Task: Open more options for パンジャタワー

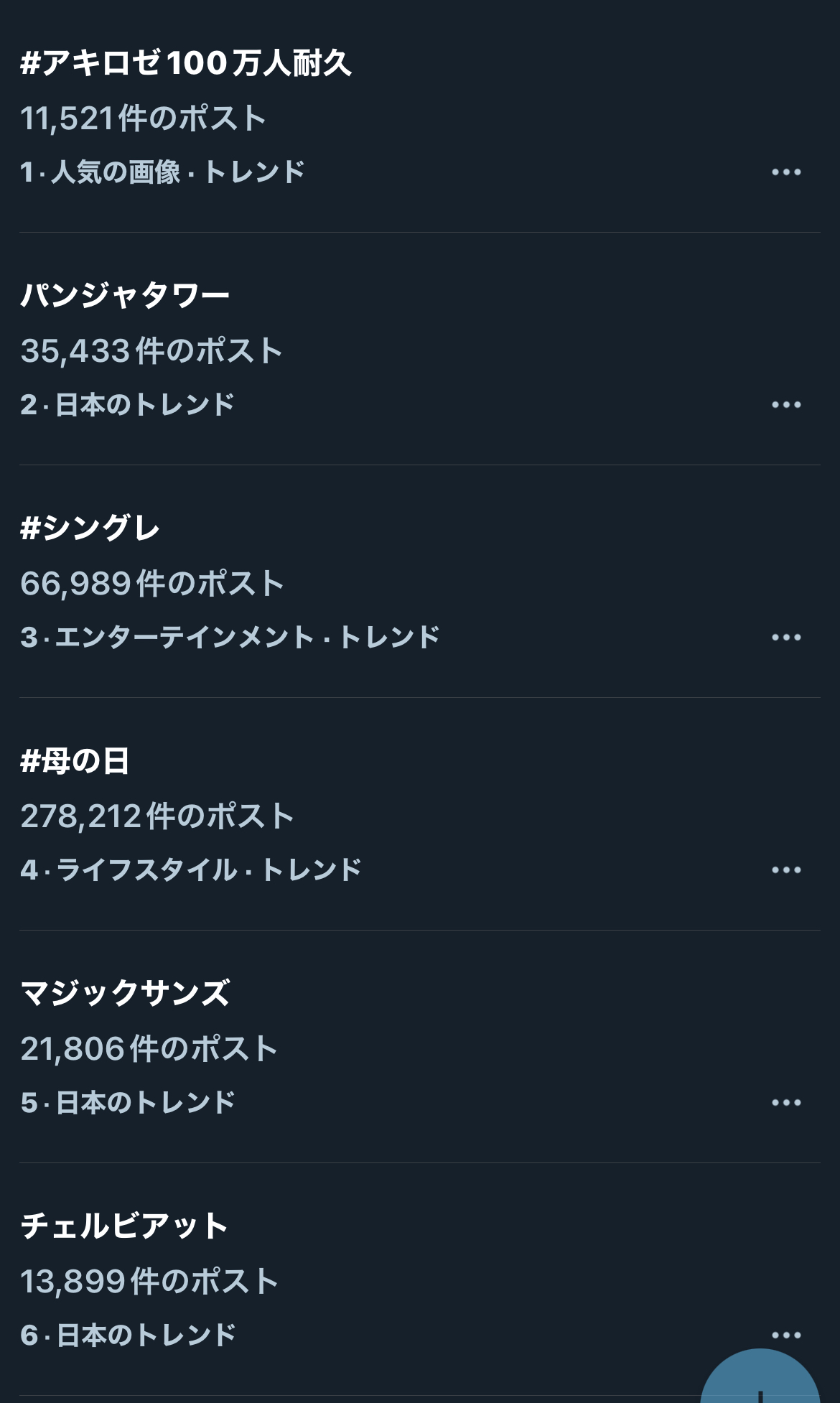Action: pyautogui.click(x=786, y=405)
